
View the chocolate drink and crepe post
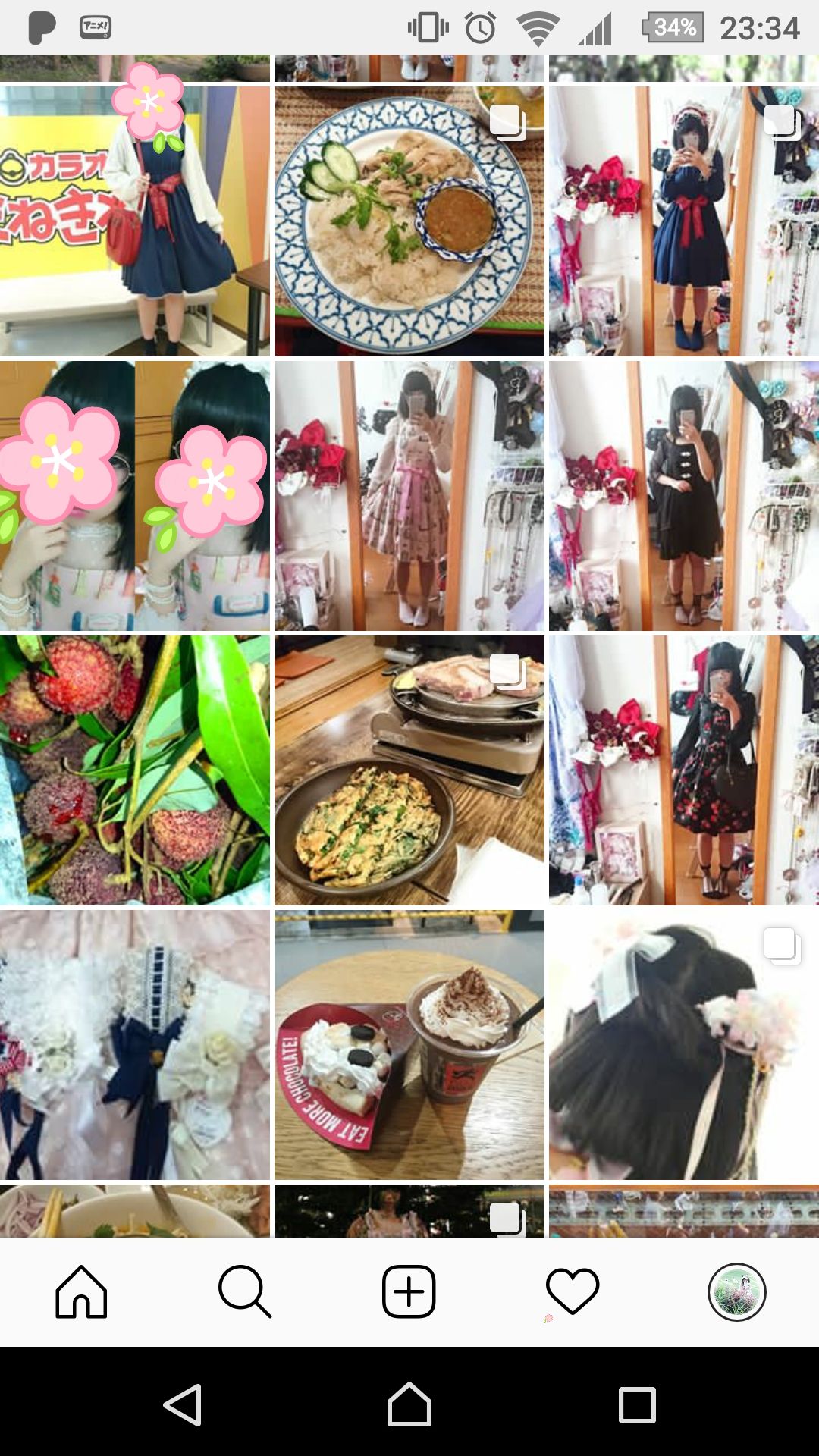pyautogui.click(x=409, y=1045)
